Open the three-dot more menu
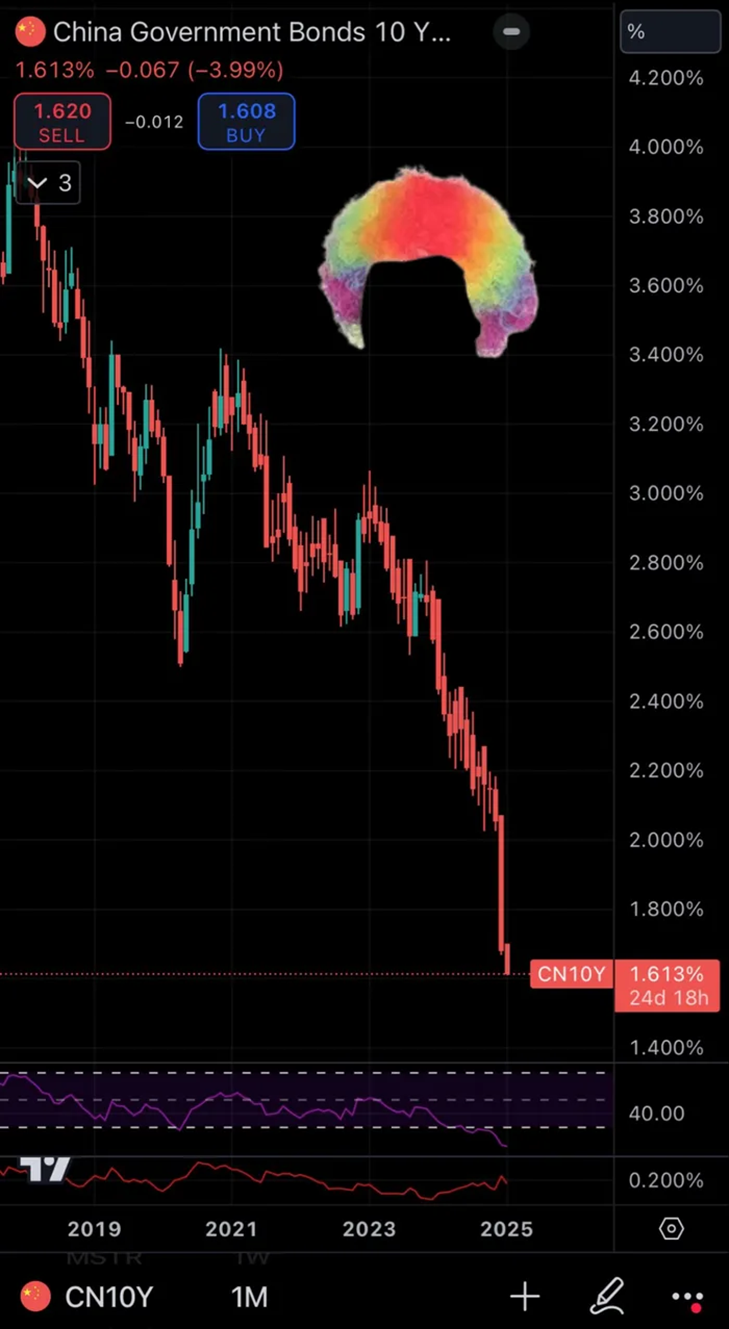729x1329 pixels. pyautogui.click(x=688, y=1297)
